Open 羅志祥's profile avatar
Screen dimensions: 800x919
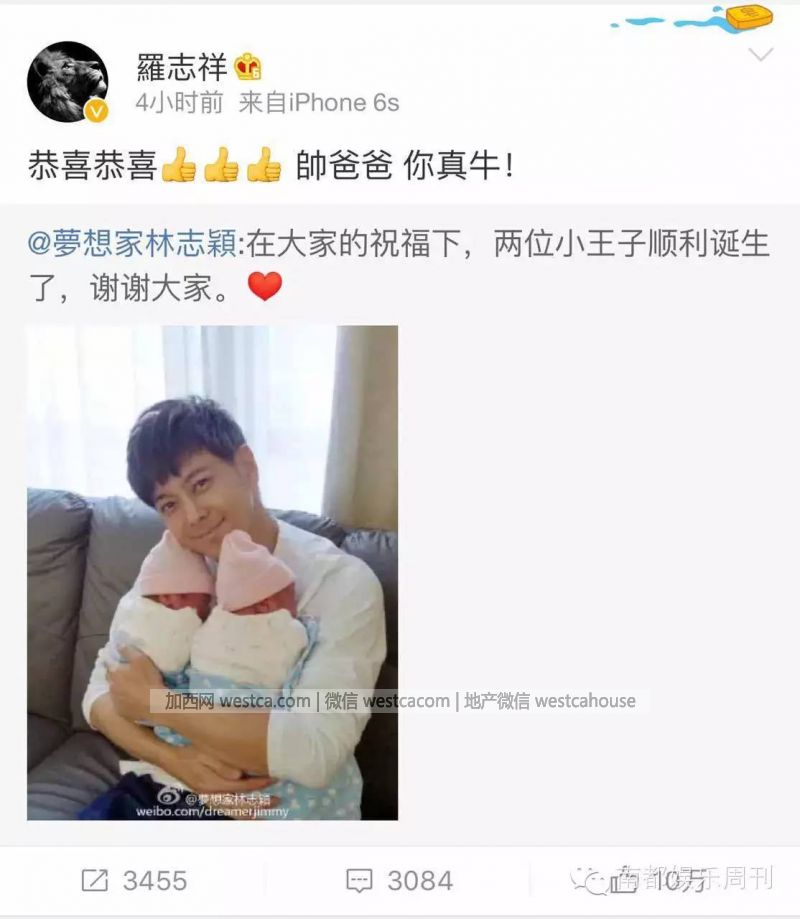(x=67, y=82)
